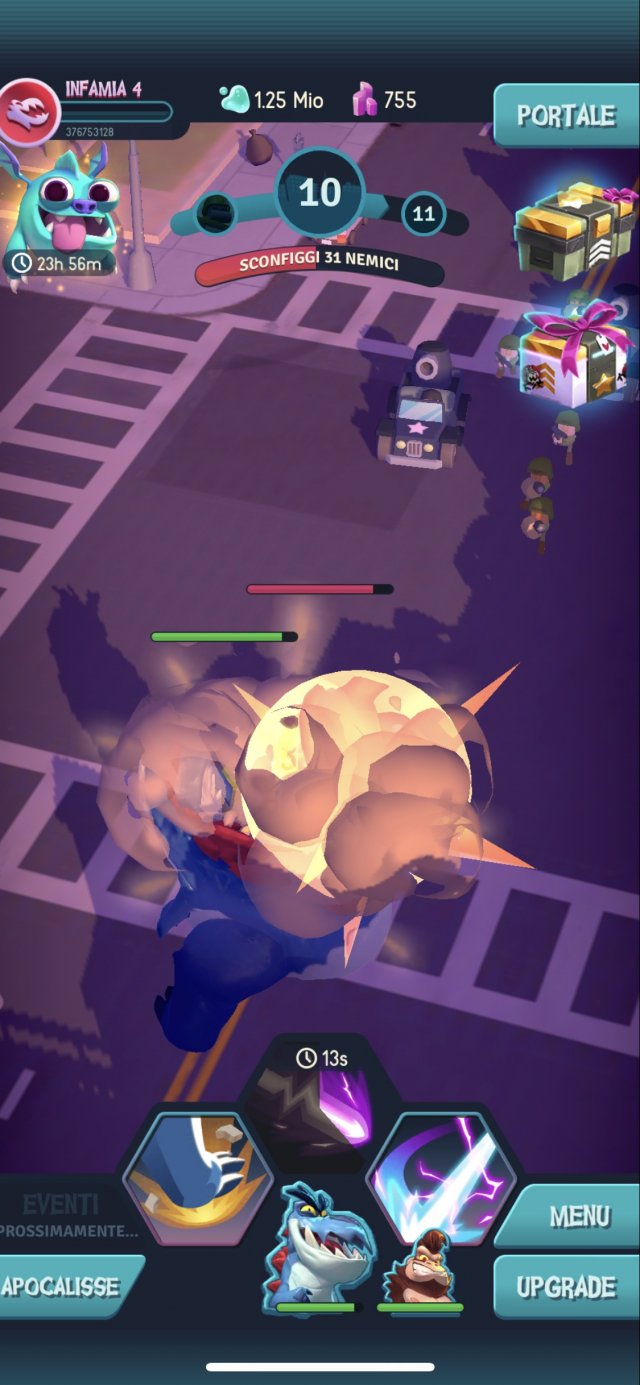Open the Upgrade panel
The height and width of the screenshot is (1385, 640).
[566, 1287]
